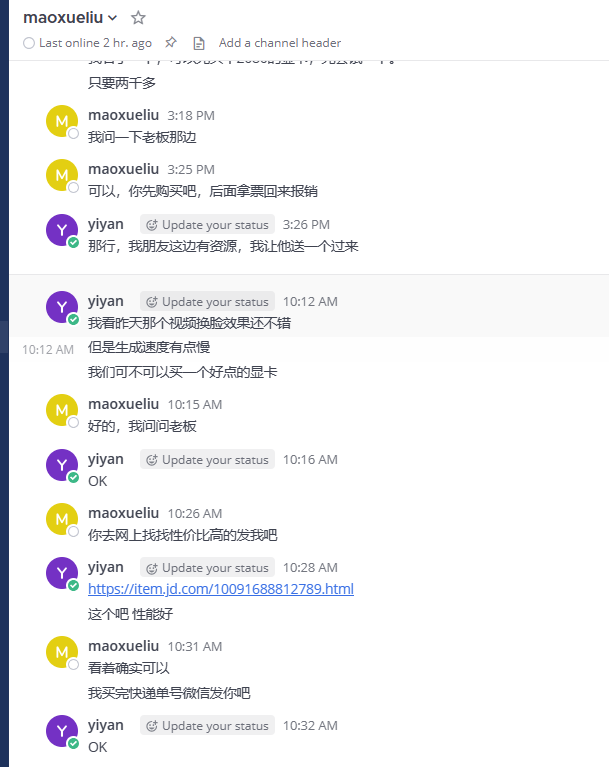Open the pinned messages icon
609x767 pixels.
coord(171,43)
